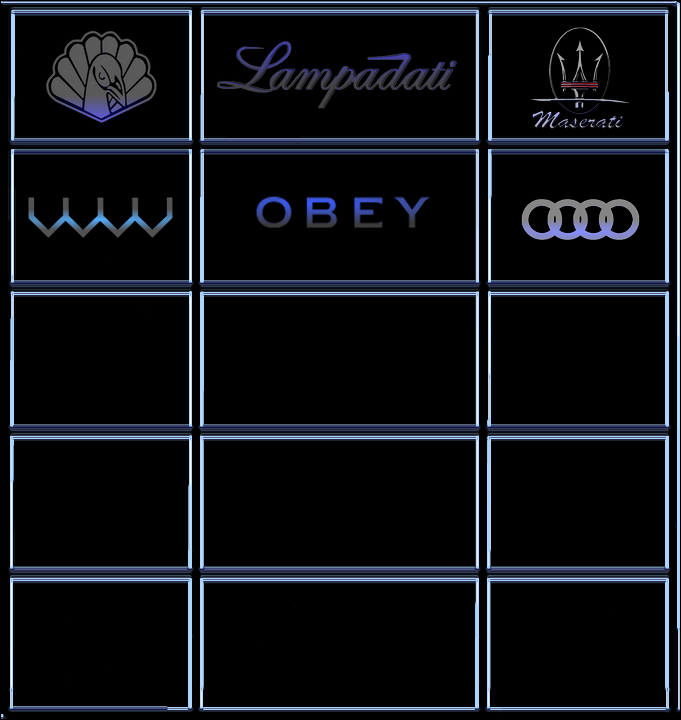Open the OBEY brand tile
The height and width of the screenshot is (720, 681).
339,214
